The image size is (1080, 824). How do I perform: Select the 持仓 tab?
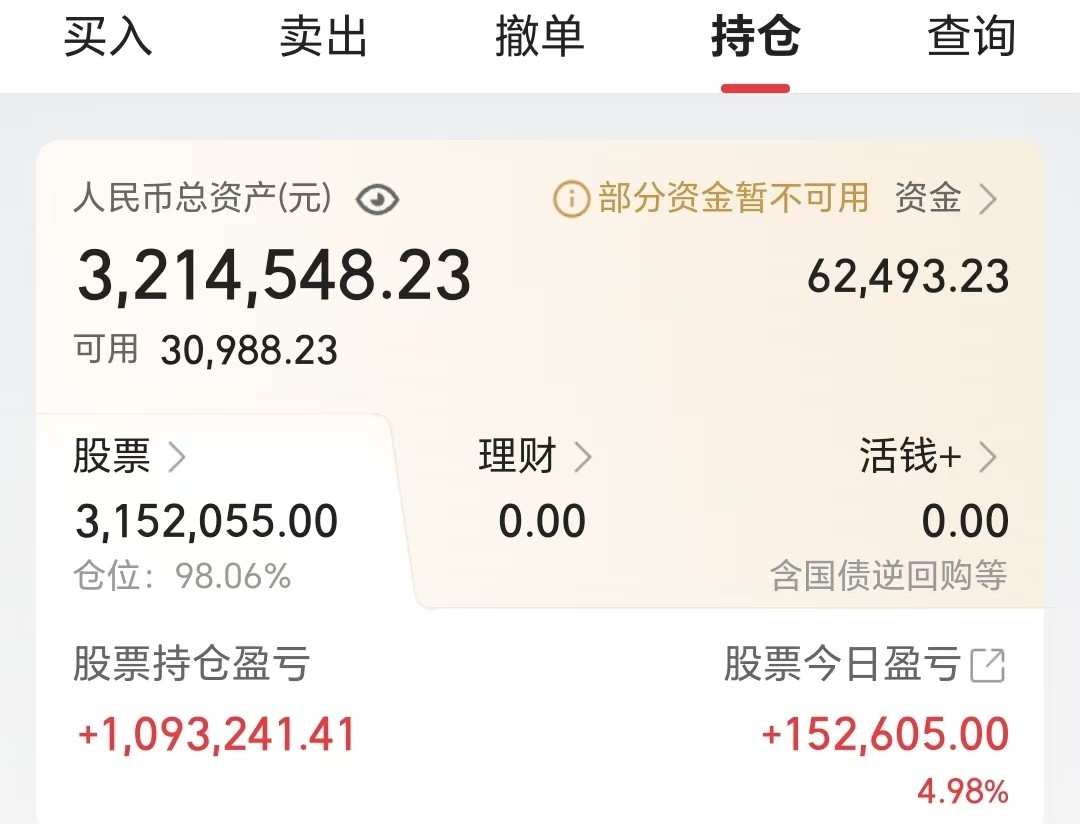(755, 38)
